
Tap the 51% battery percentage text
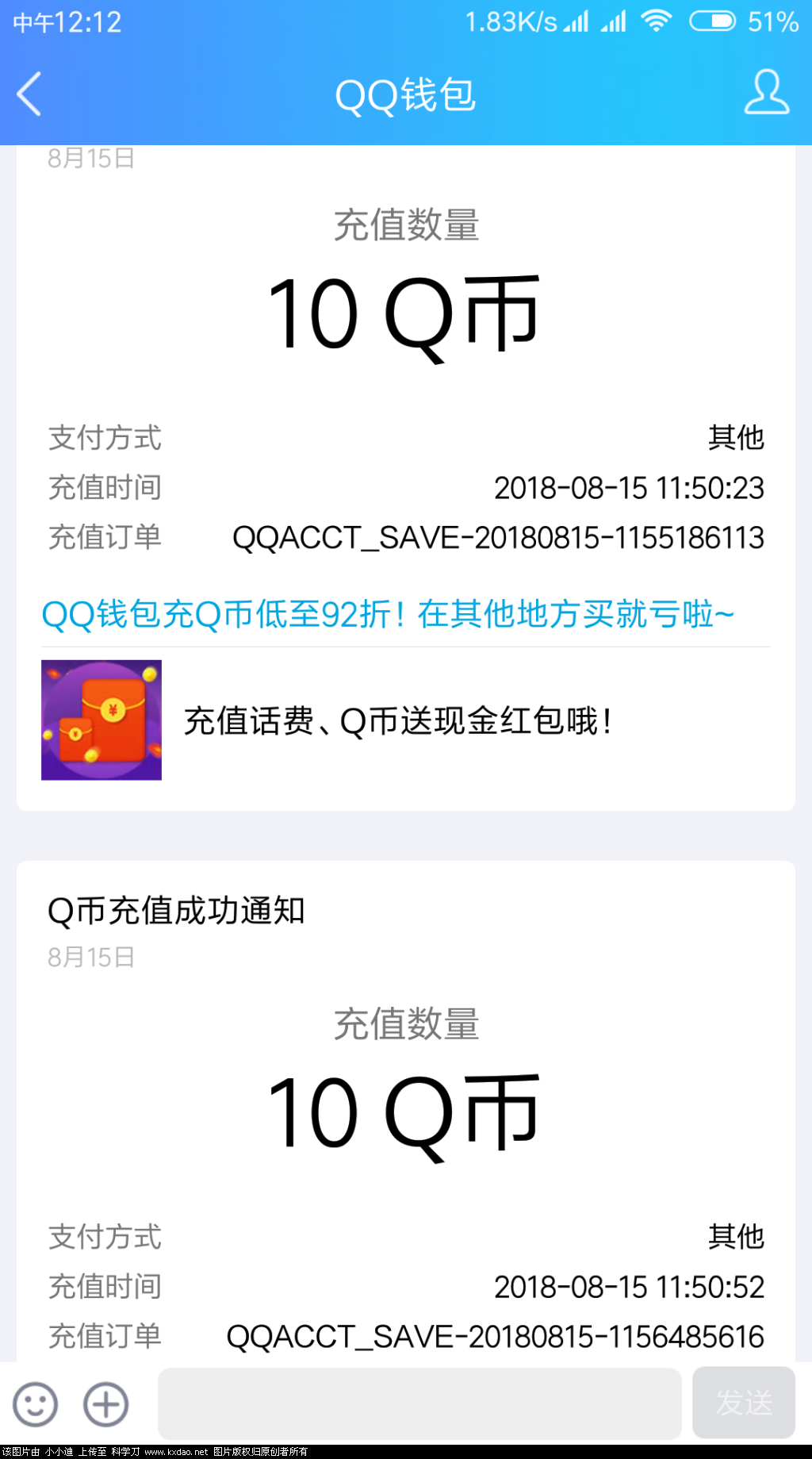[x=773, y=21]
